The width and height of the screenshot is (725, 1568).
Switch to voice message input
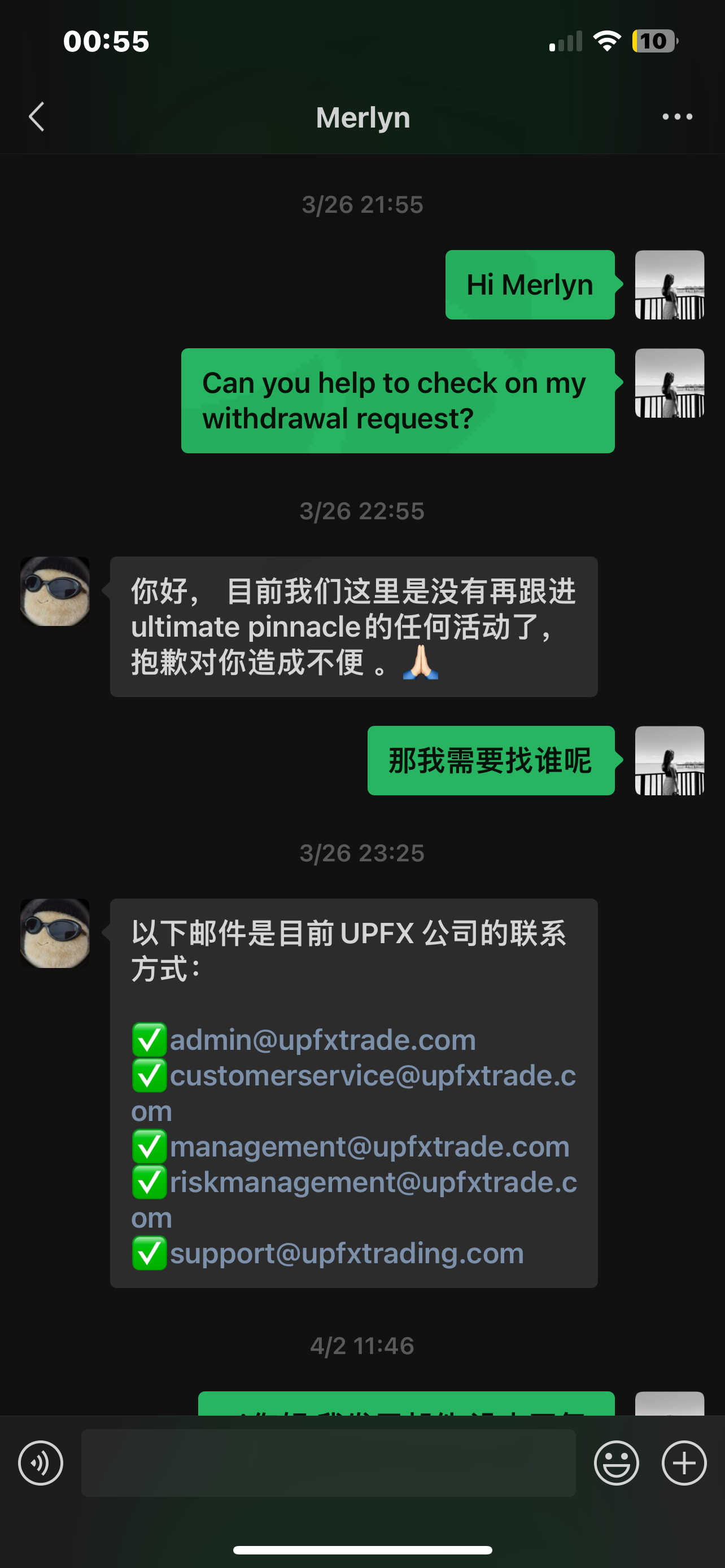[41, 1462]
